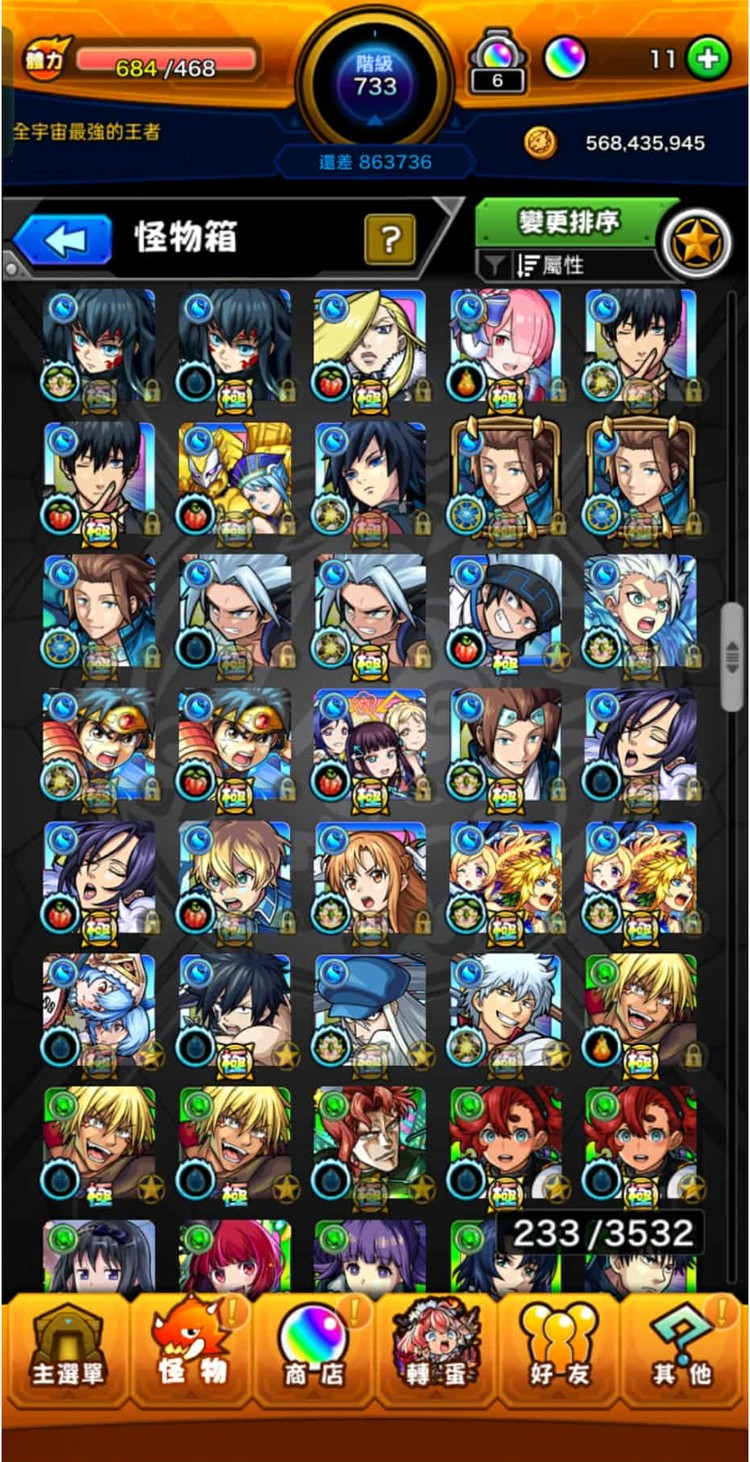Switch to the 怪物 tab
This screenshot has height=1462, width=750.
tap(192, 1350)
